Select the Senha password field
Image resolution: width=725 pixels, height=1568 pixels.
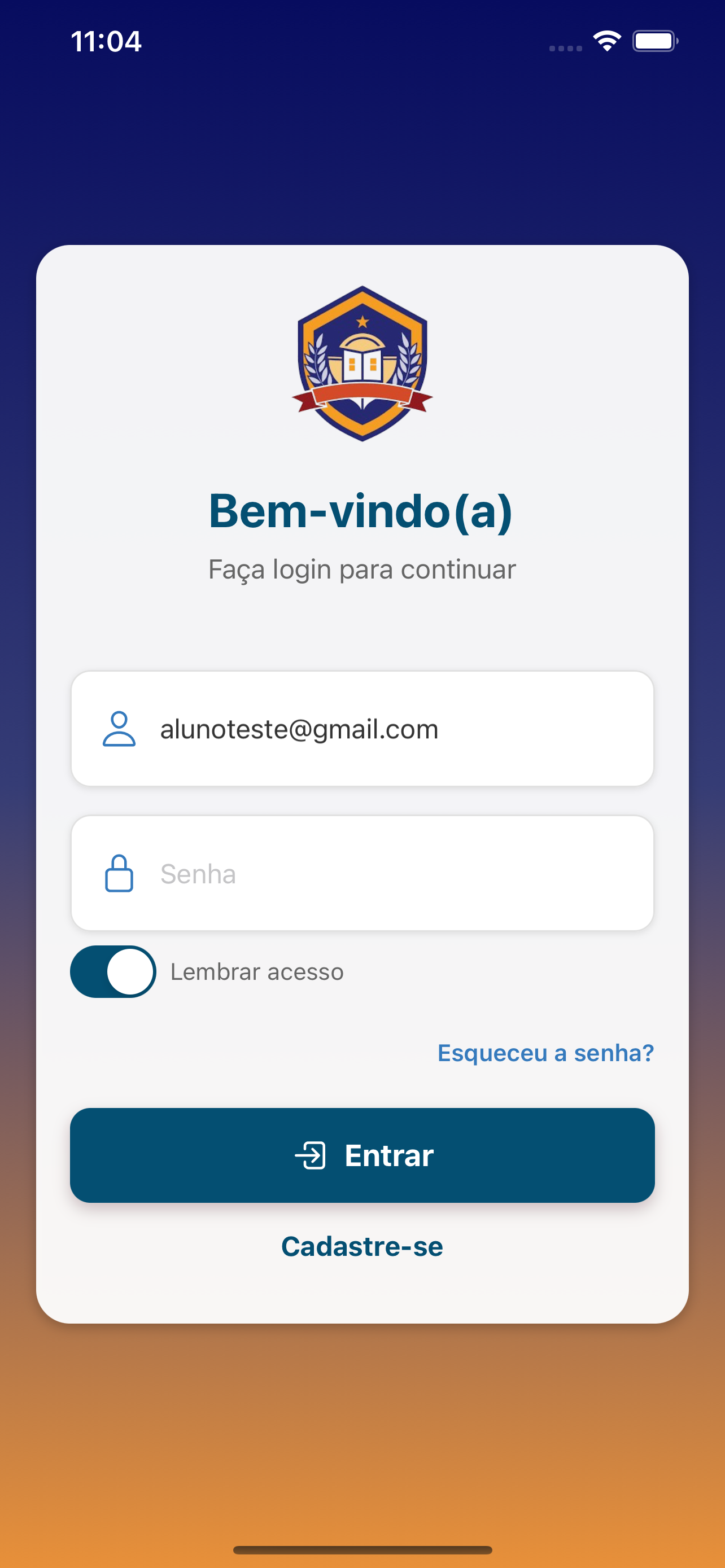click(361, 873)
